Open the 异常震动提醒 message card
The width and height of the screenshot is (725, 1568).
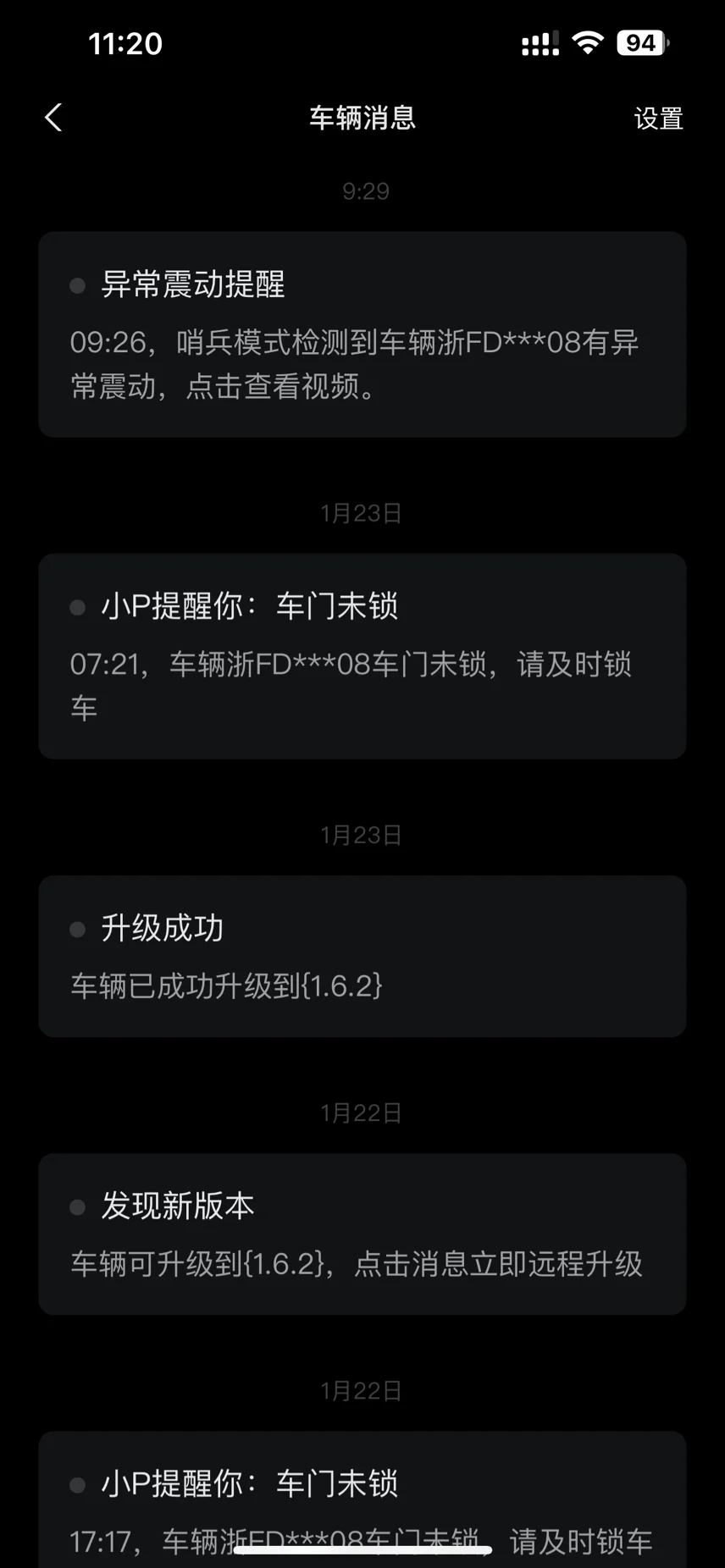(x=362, y=334)
